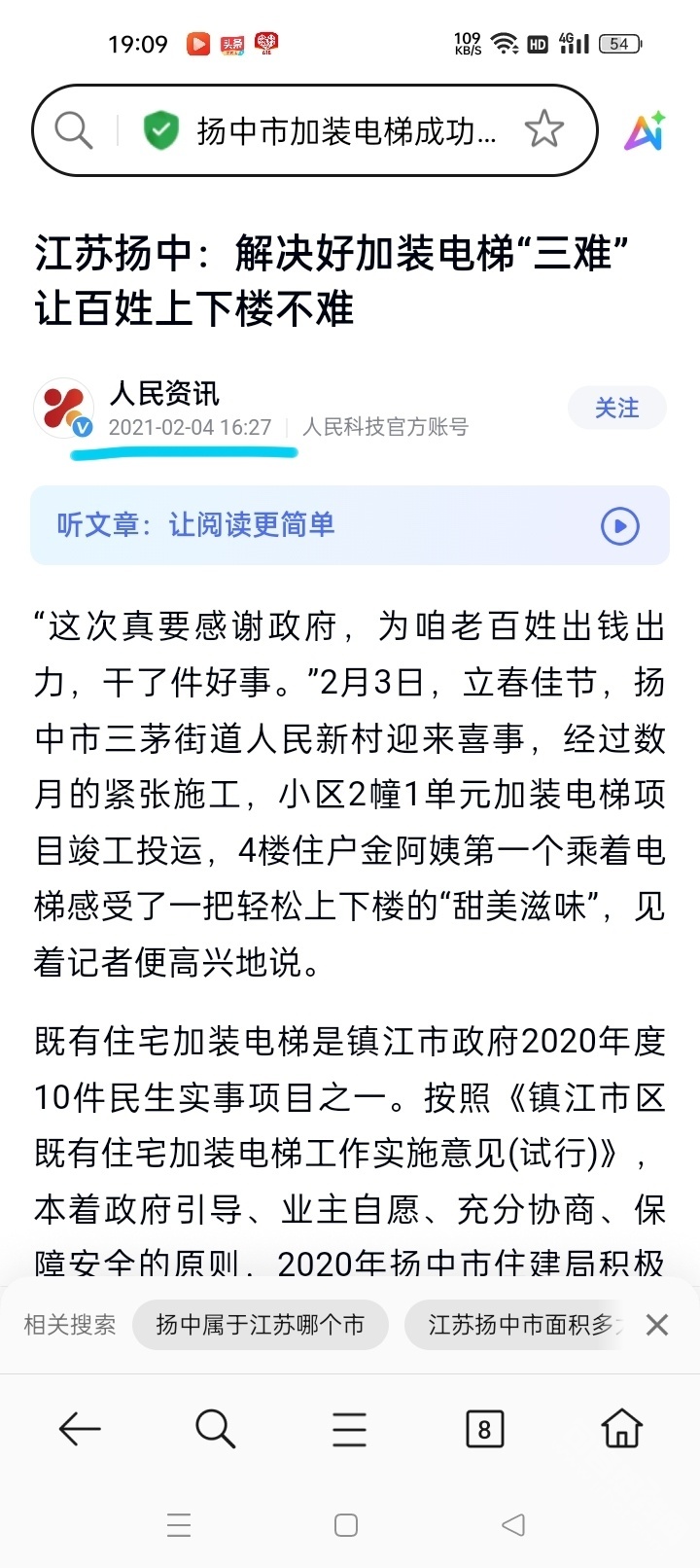Open the 人民资讯 author avatar

click(63, 409)
